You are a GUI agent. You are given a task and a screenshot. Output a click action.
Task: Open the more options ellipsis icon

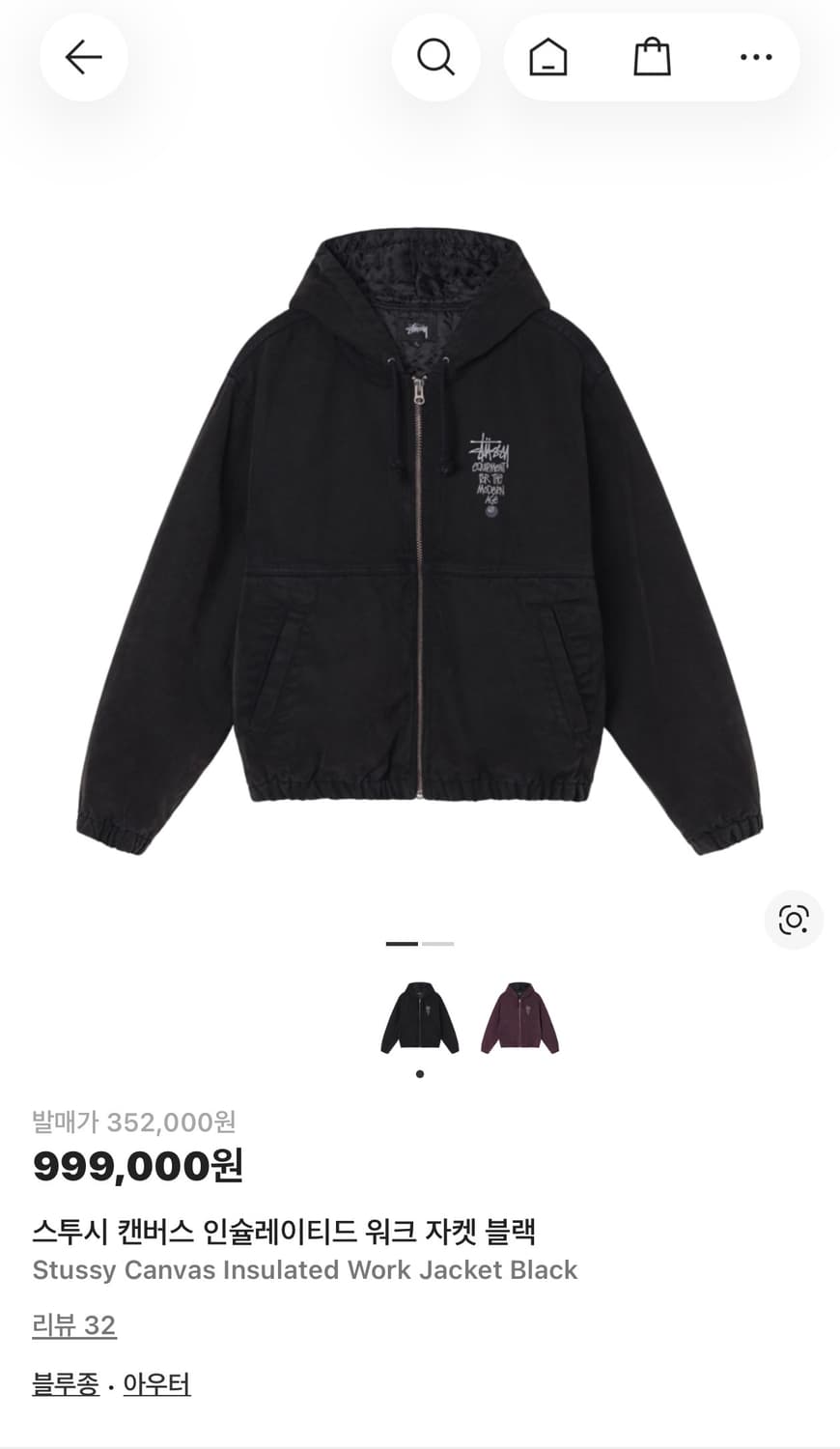[x=755, y=57]
